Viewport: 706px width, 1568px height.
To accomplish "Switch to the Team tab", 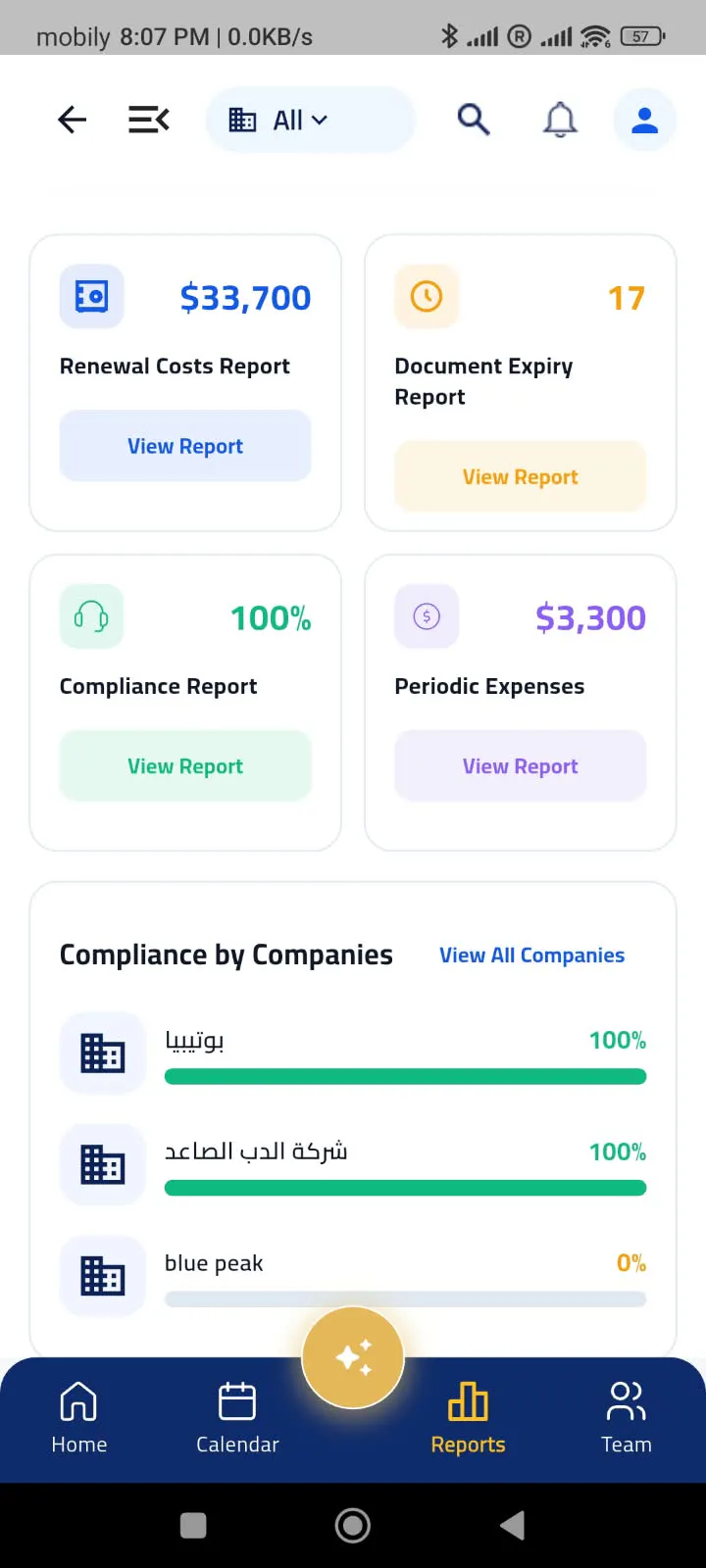I will pos(627,1416).
